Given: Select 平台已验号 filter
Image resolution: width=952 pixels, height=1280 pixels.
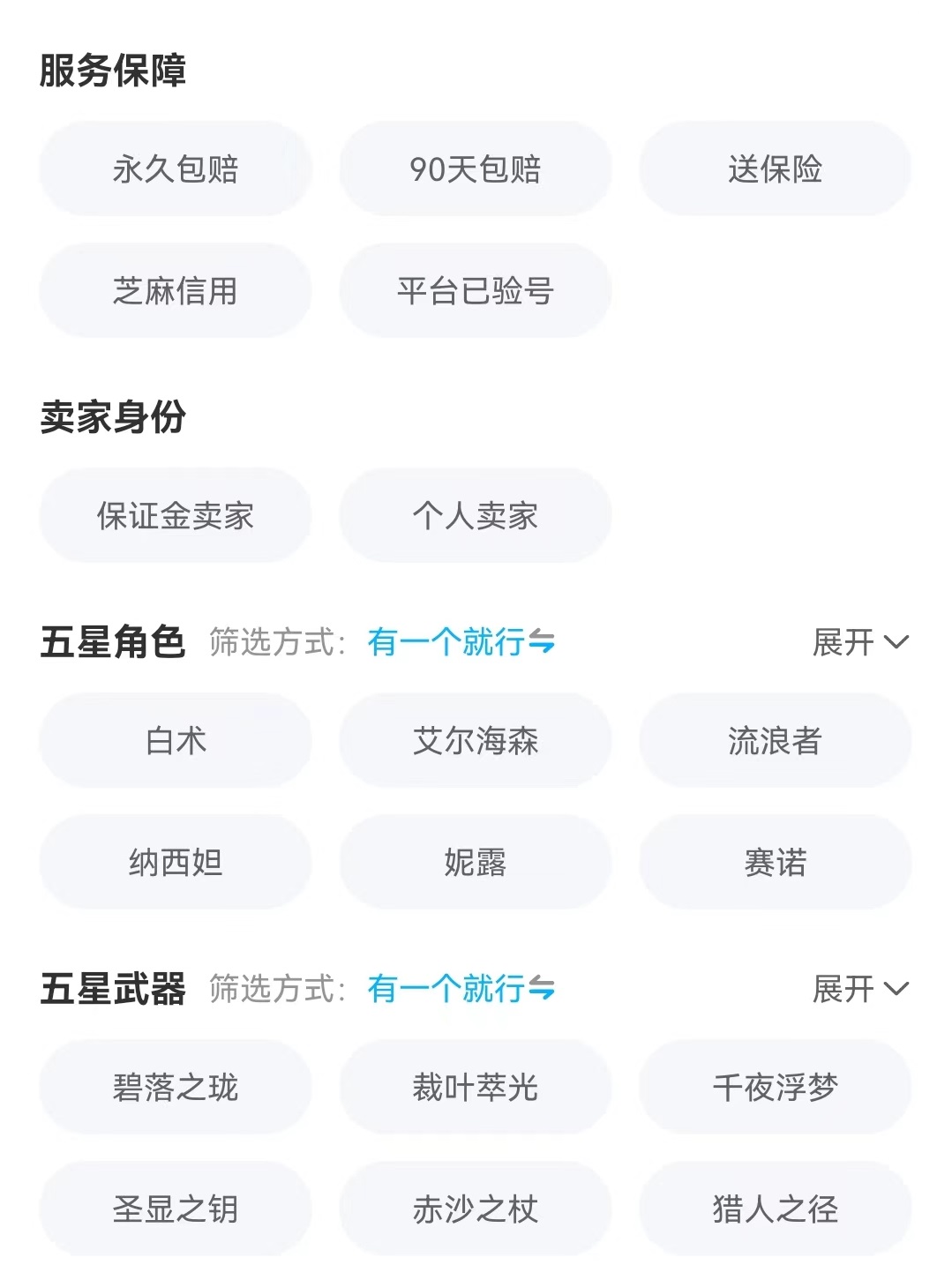Looking at the screenshot, I should pyautogui.click(x=476, y=290).
